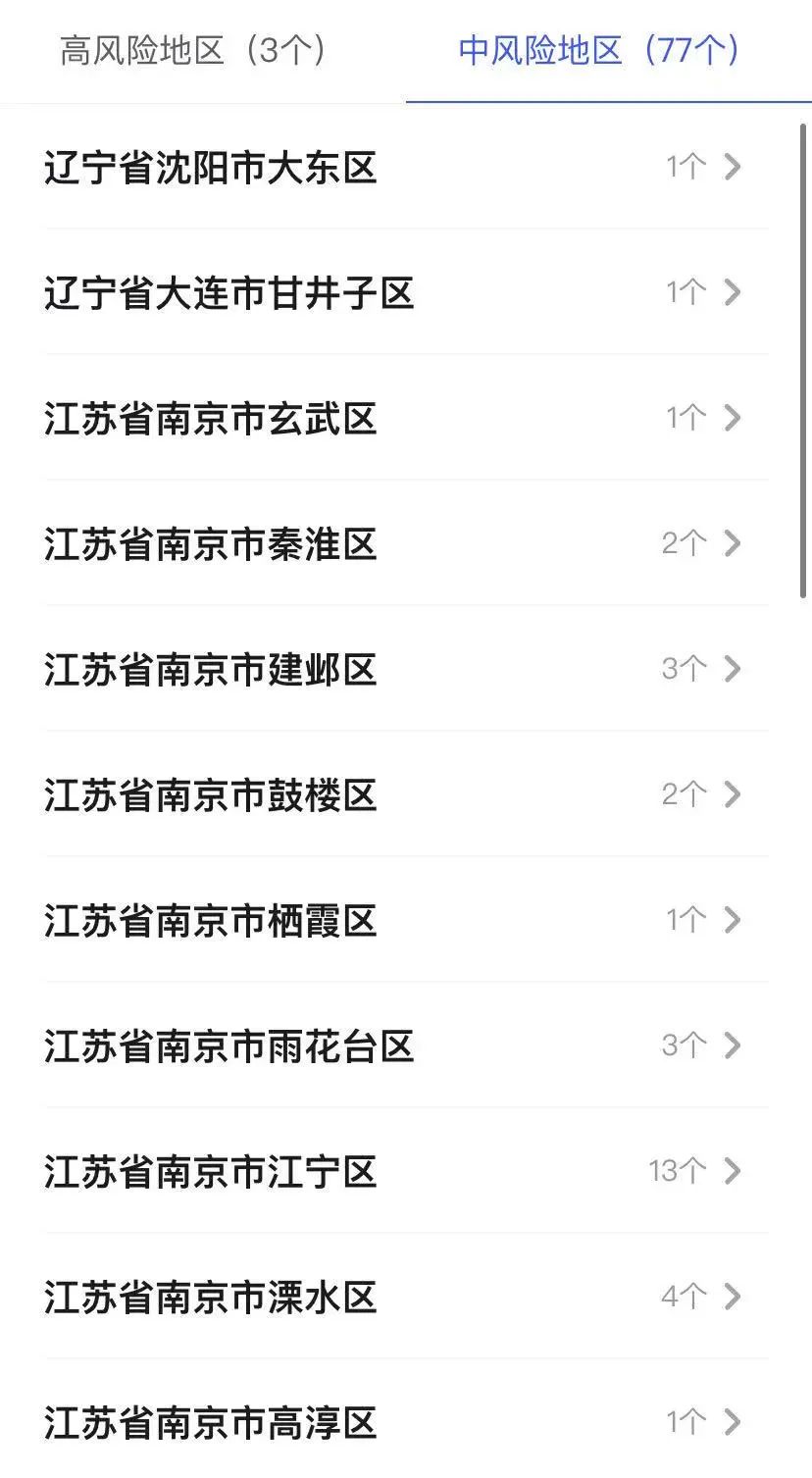Show 江苏省南京市鼓楼区 risk areas

pos(406,794)
